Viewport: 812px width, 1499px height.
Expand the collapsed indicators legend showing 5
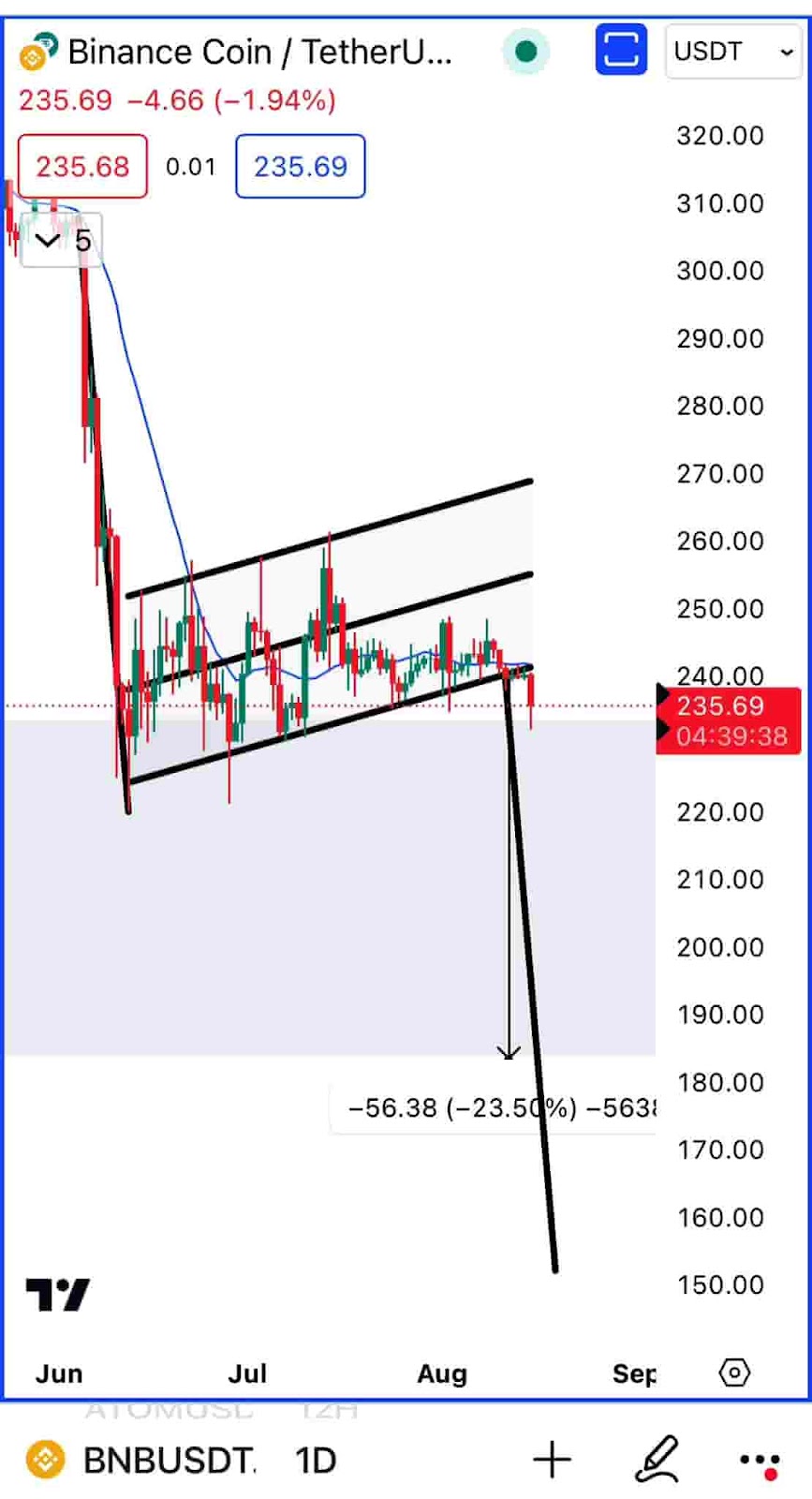62,241
